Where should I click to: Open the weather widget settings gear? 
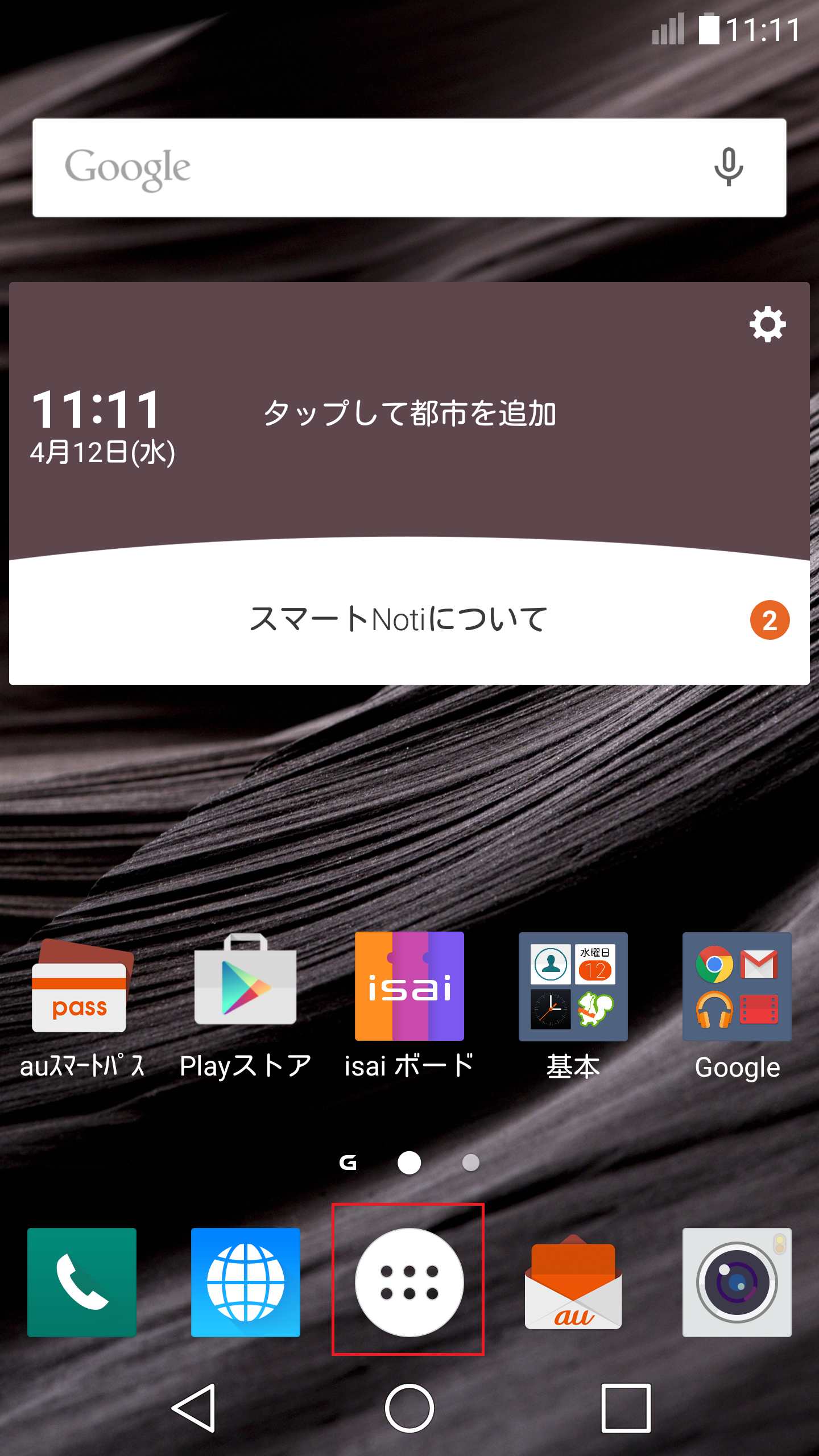767,325
